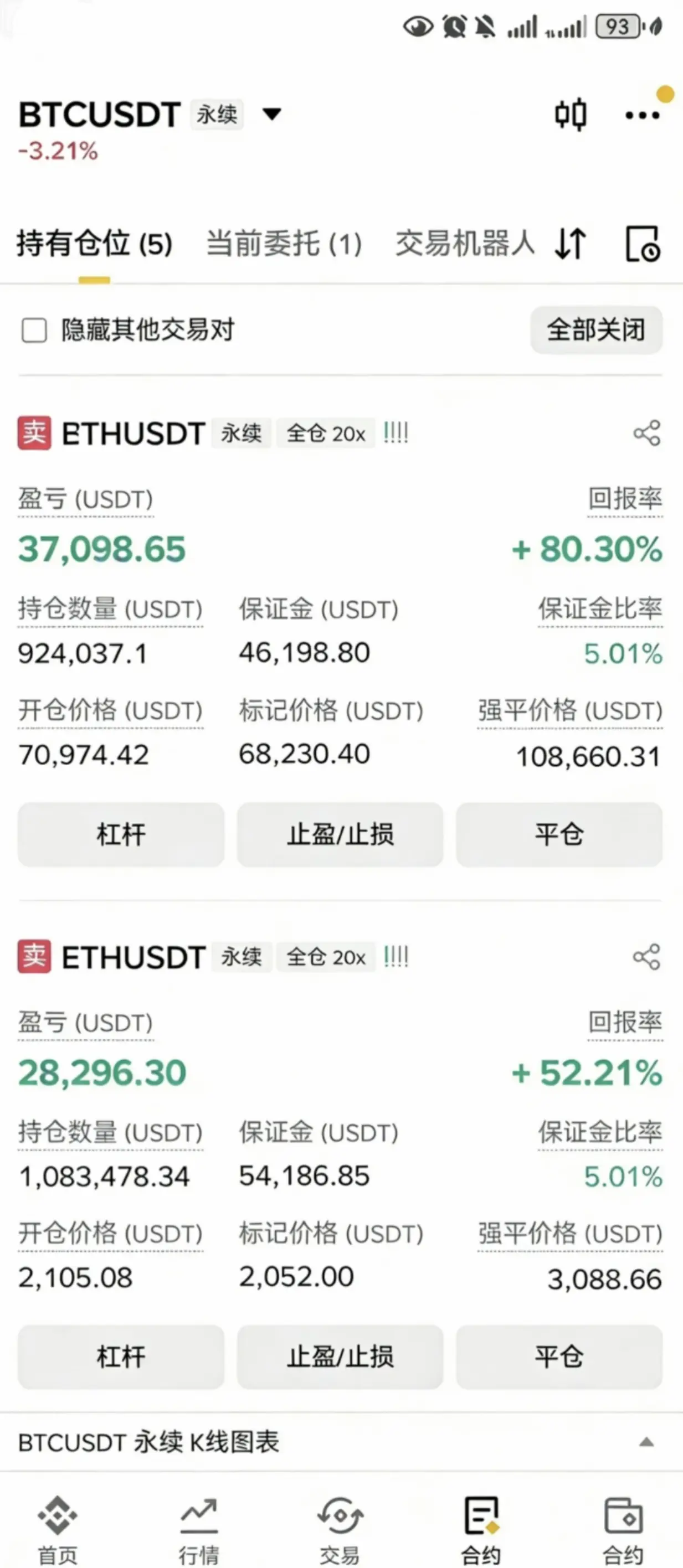Open the candlestick chart icon
Image resolution: width=683 pixels, height=1568 pixels.
[x=571, y=114]
